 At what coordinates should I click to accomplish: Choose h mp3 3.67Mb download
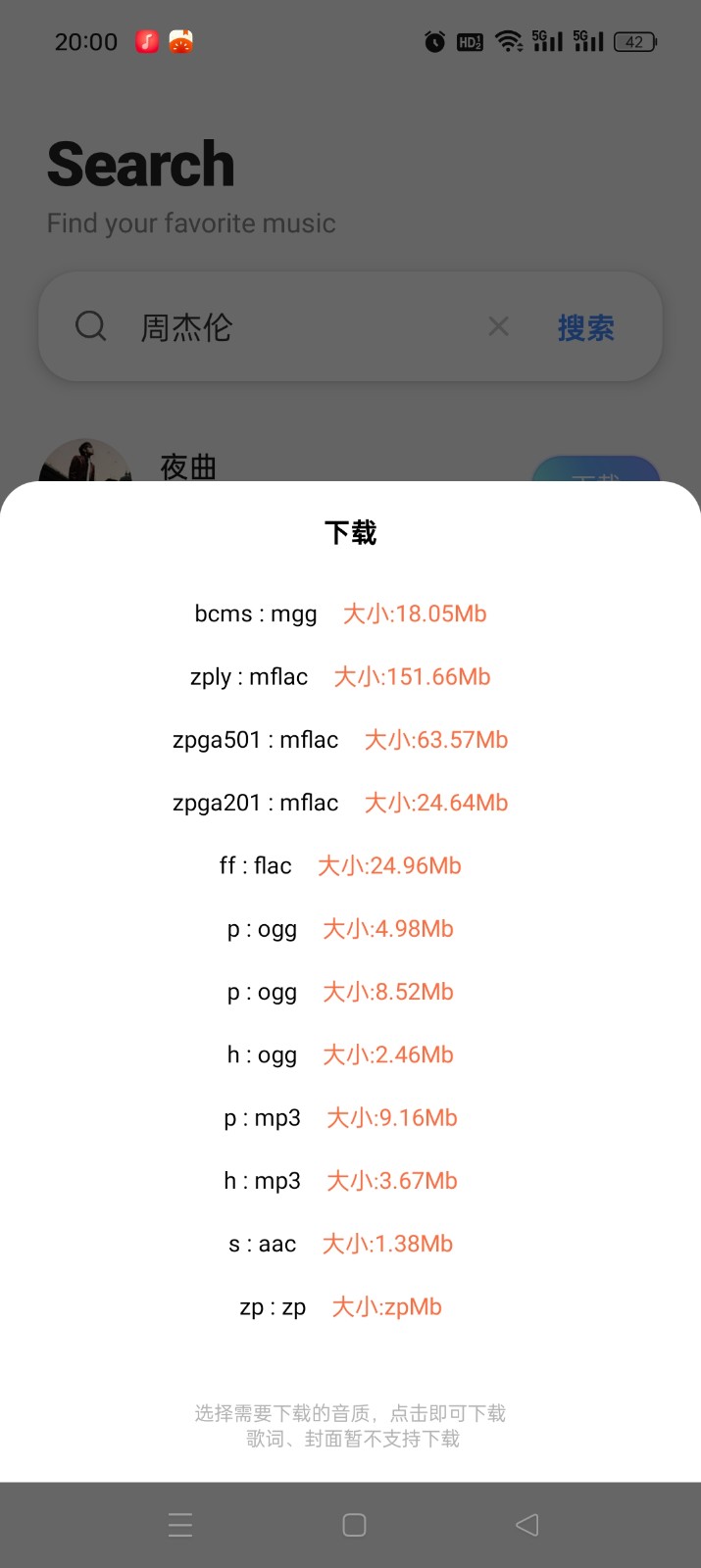click(x=340, y=1181)
